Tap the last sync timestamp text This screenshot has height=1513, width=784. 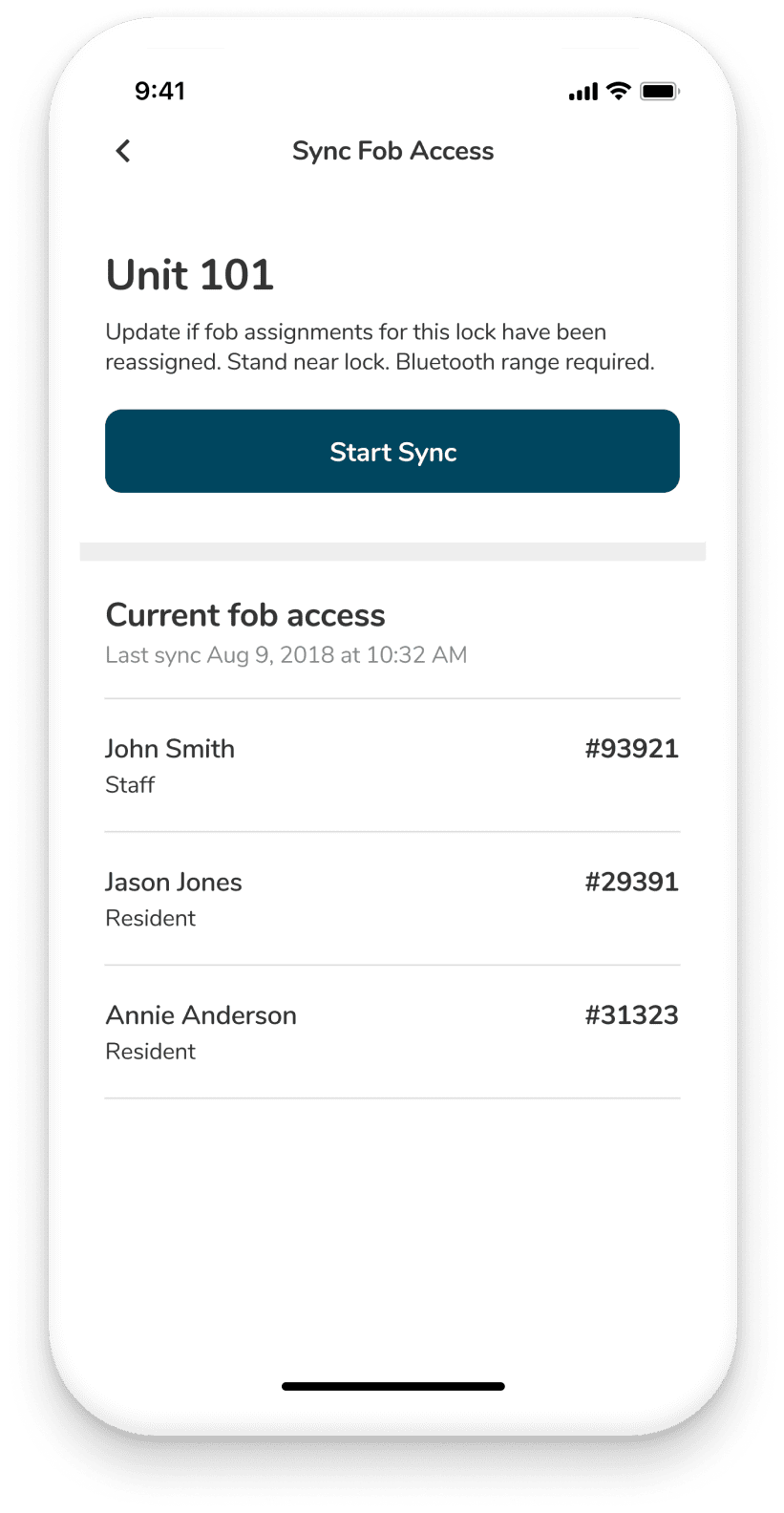pyautogui.click(x=286, y=654)
